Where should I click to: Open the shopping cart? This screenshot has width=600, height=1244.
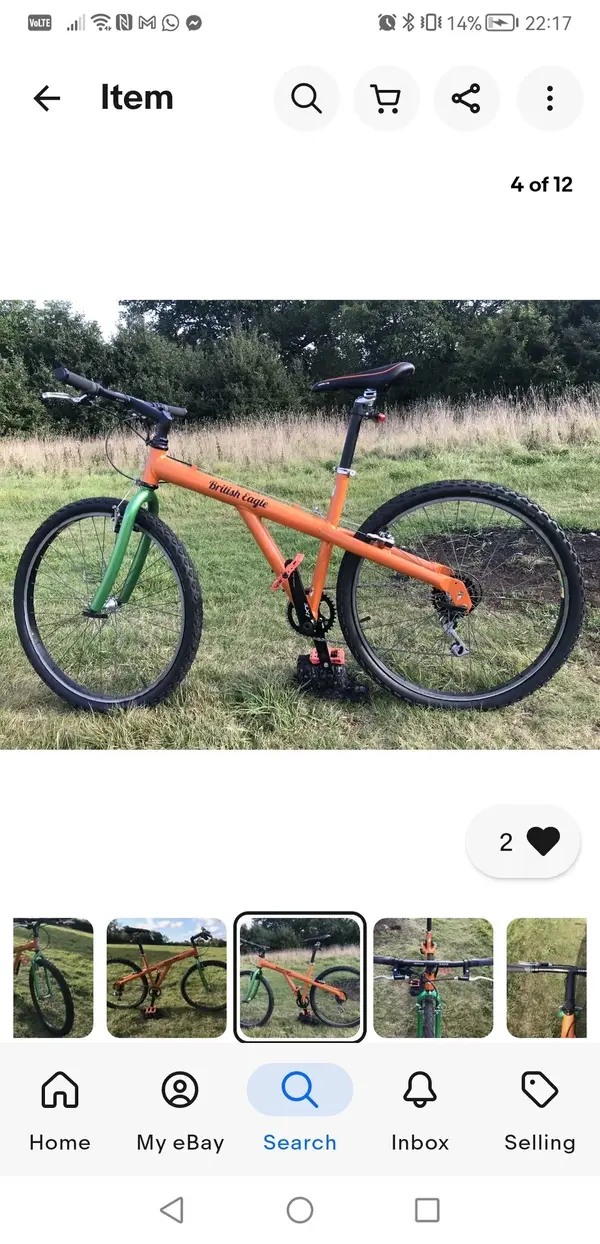pyautogui.click(x=386, y=98)
